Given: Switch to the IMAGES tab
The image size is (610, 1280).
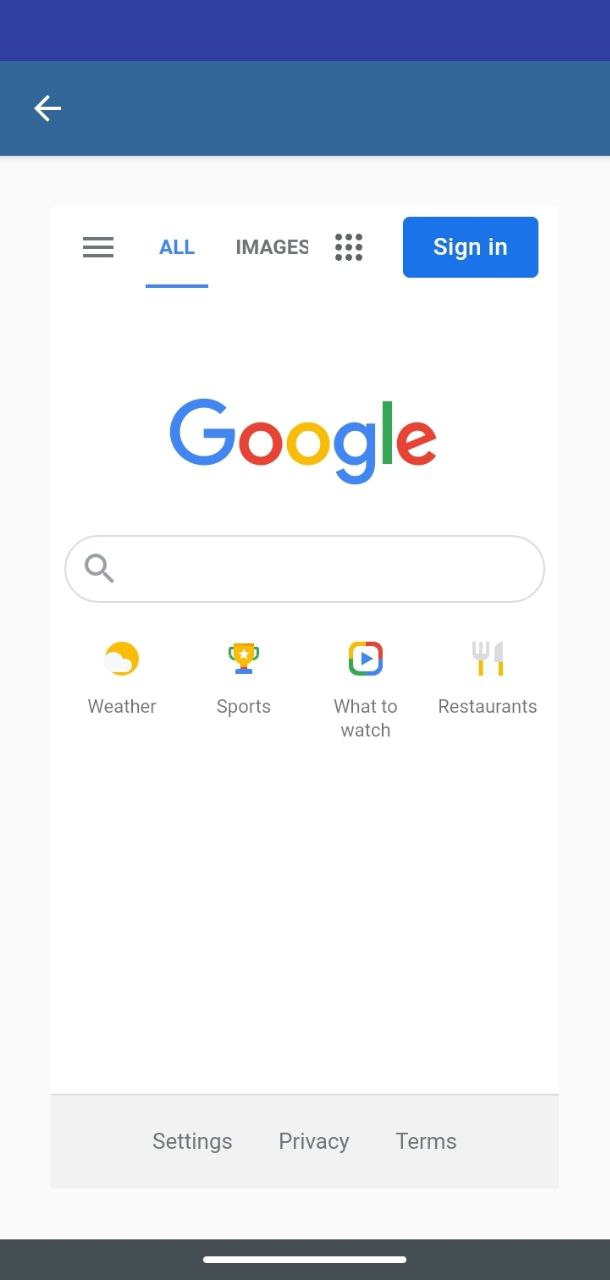Looking at the screenshot, I should [271, 247].
